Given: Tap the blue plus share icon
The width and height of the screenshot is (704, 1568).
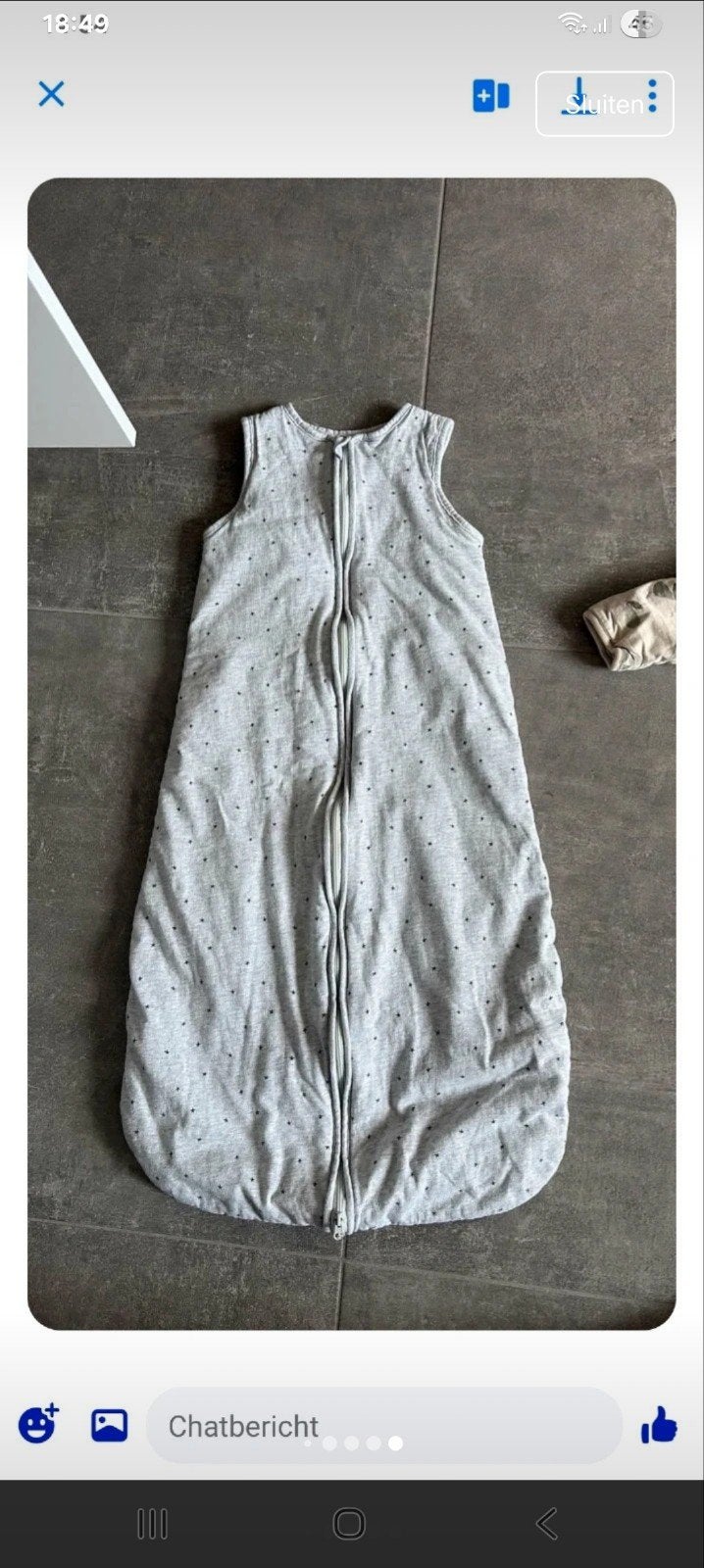Looking at the screenshot, I should [x=491, y=96].
